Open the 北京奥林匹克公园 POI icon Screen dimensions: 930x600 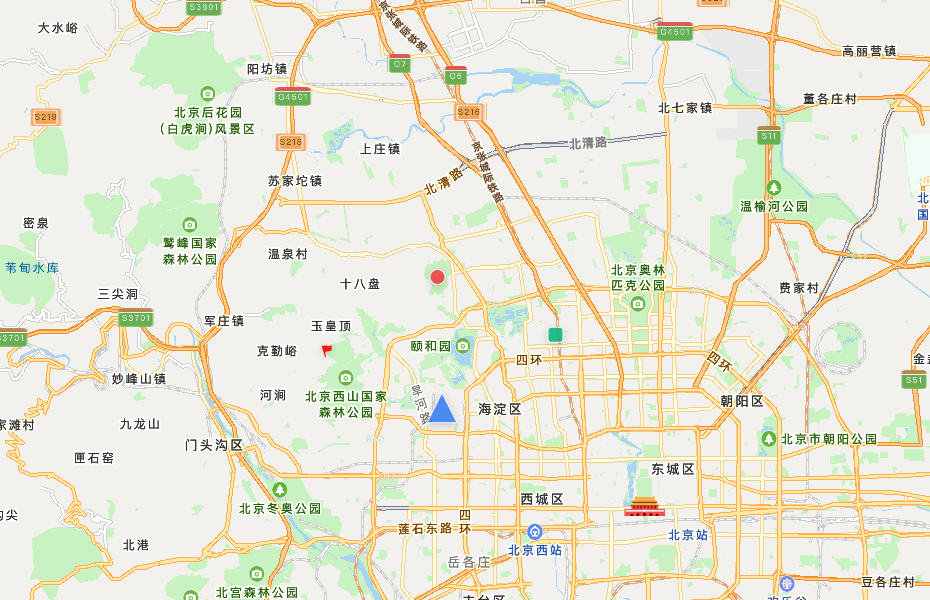(637, 303)
